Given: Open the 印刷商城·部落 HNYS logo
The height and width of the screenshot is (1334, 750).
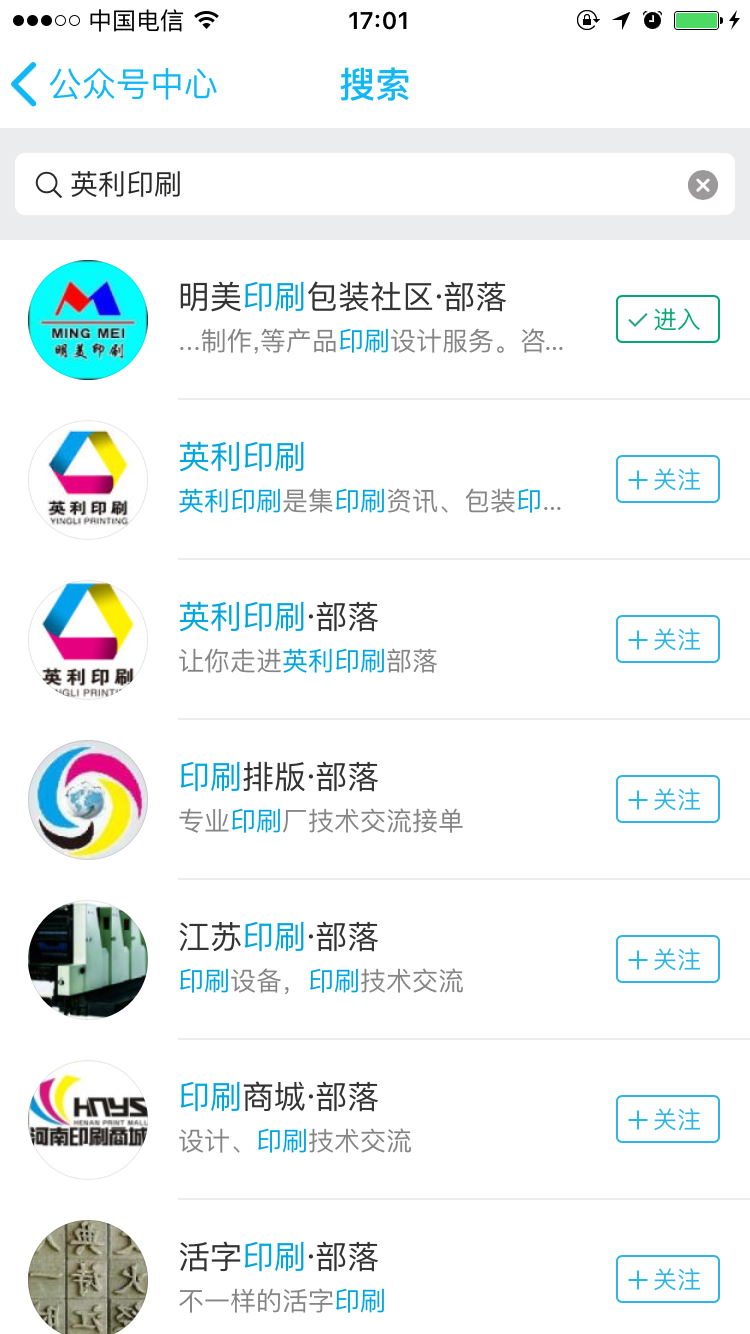Looking at the screenshot, I should click(x=87, y=1119).
